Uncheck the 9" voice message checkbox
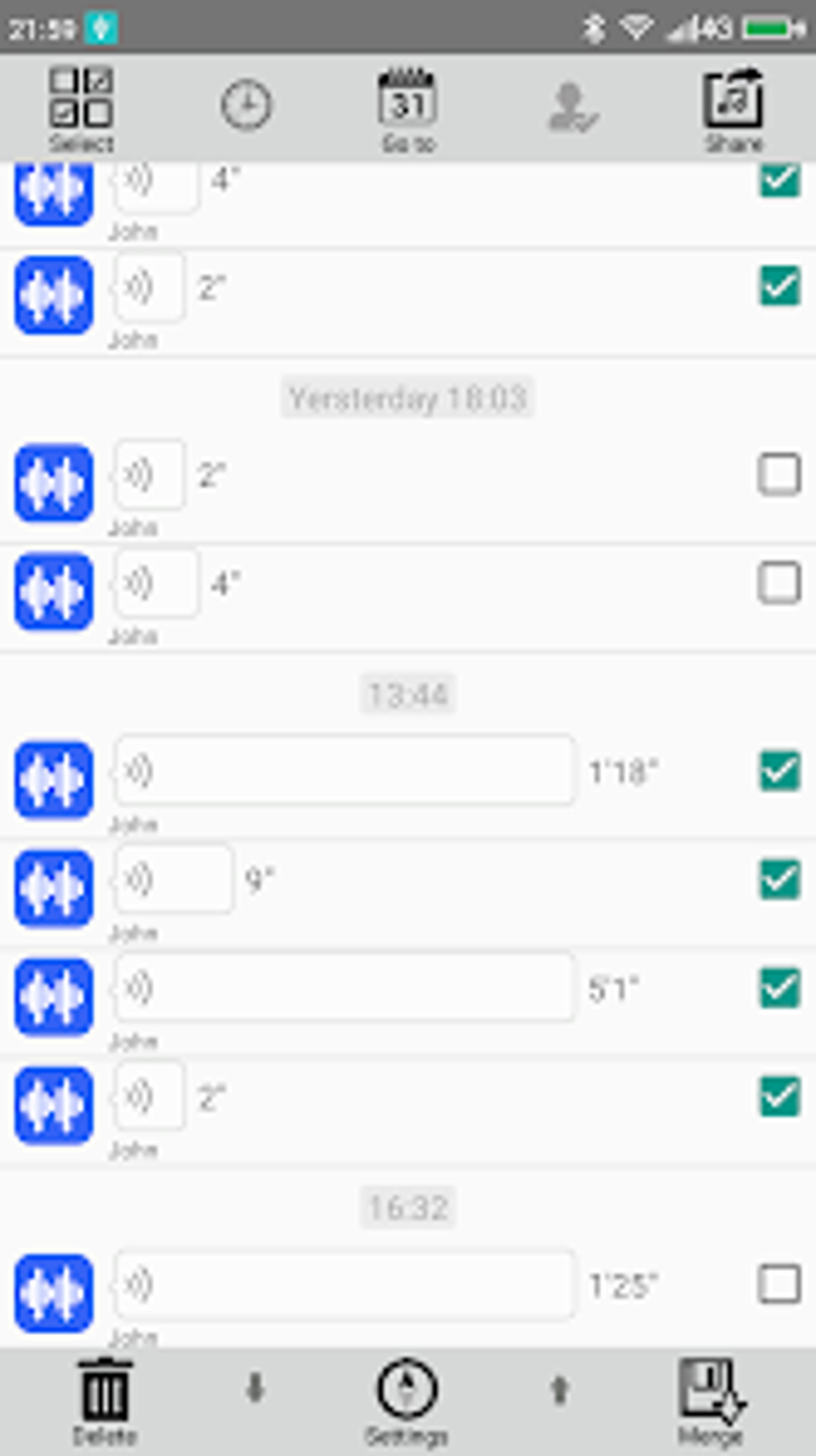Viewport: 816px width, 1456px height. (x=780, y=879)
